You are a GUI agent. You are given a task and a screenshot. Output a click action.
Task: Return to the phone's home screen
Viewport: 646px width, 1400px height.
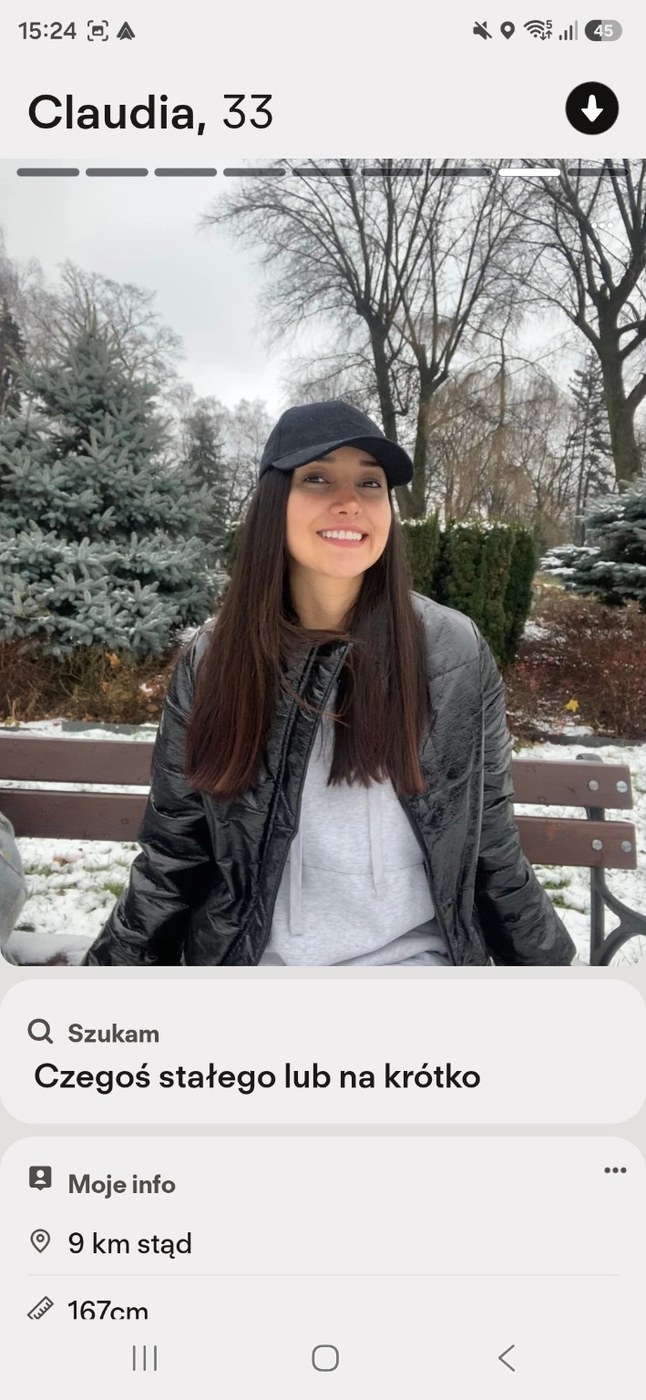click(x=325, y=1357)
